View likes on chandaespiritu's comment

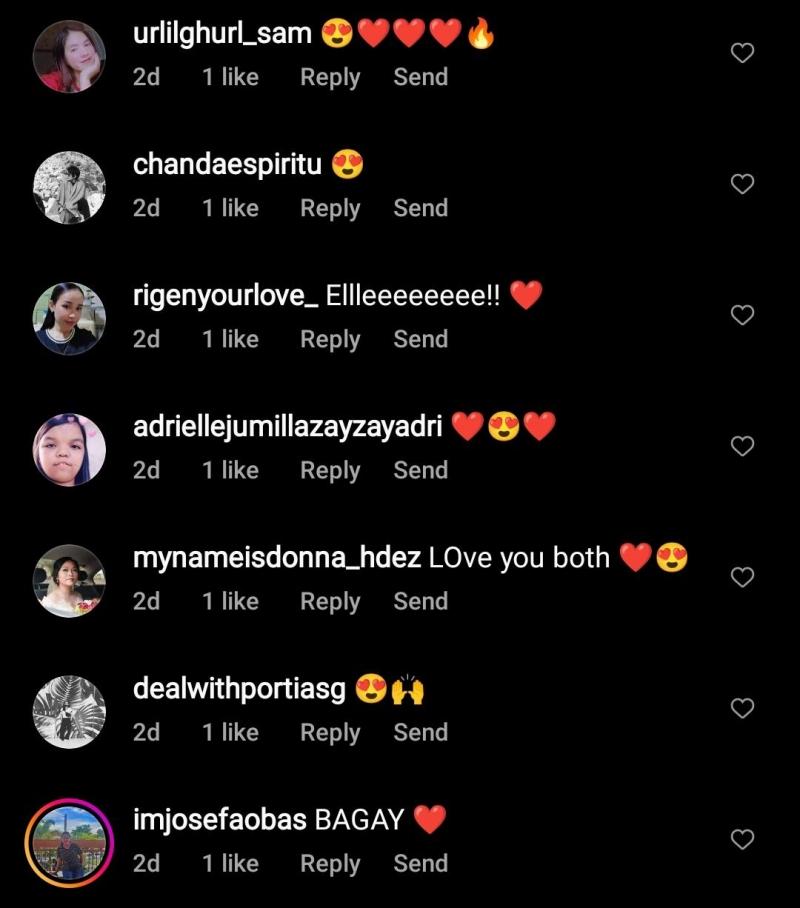[230, 208]
